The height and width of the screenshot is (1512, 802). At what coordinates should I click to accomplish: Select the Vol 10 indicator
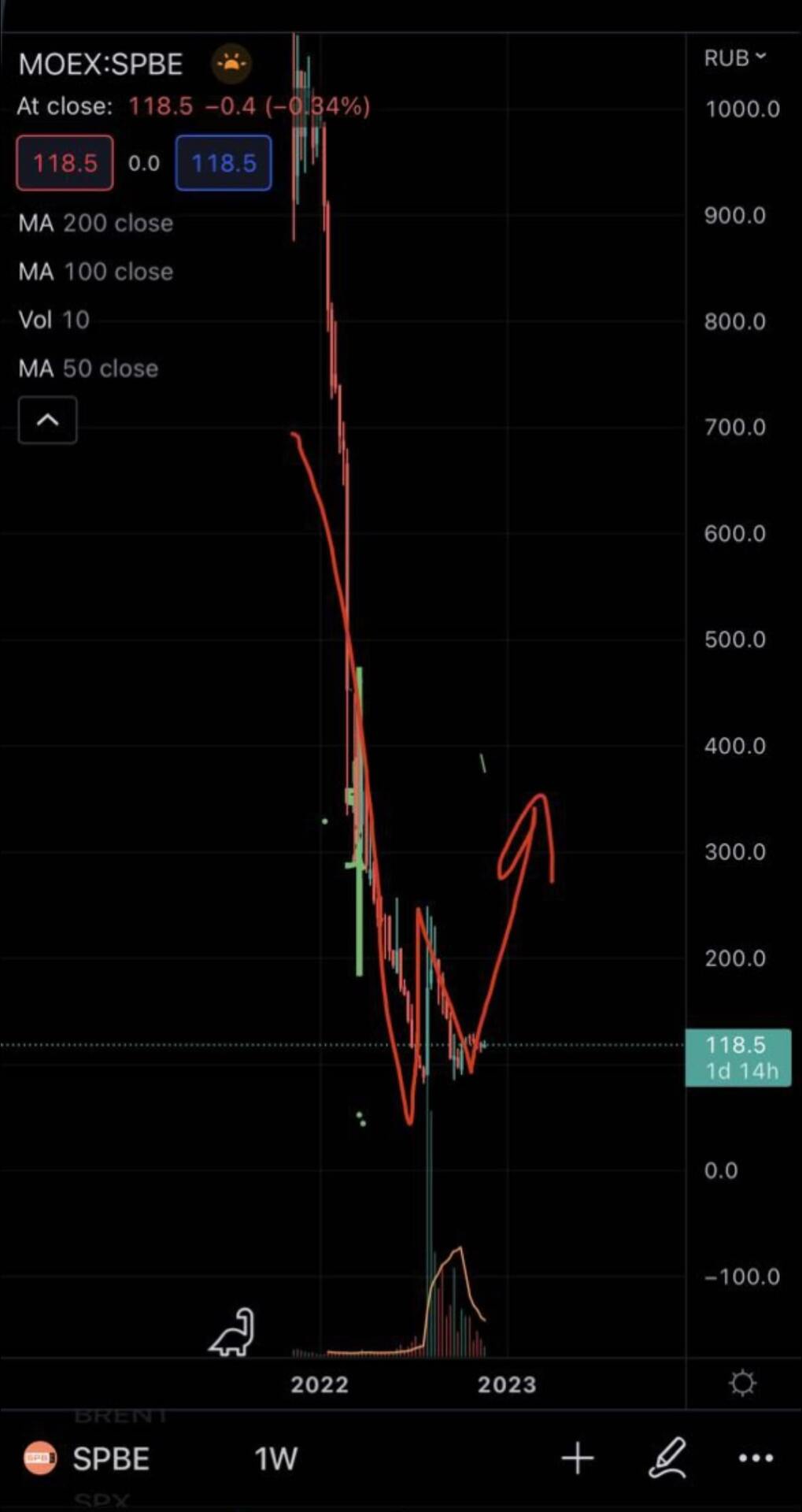tap(54, 320)
